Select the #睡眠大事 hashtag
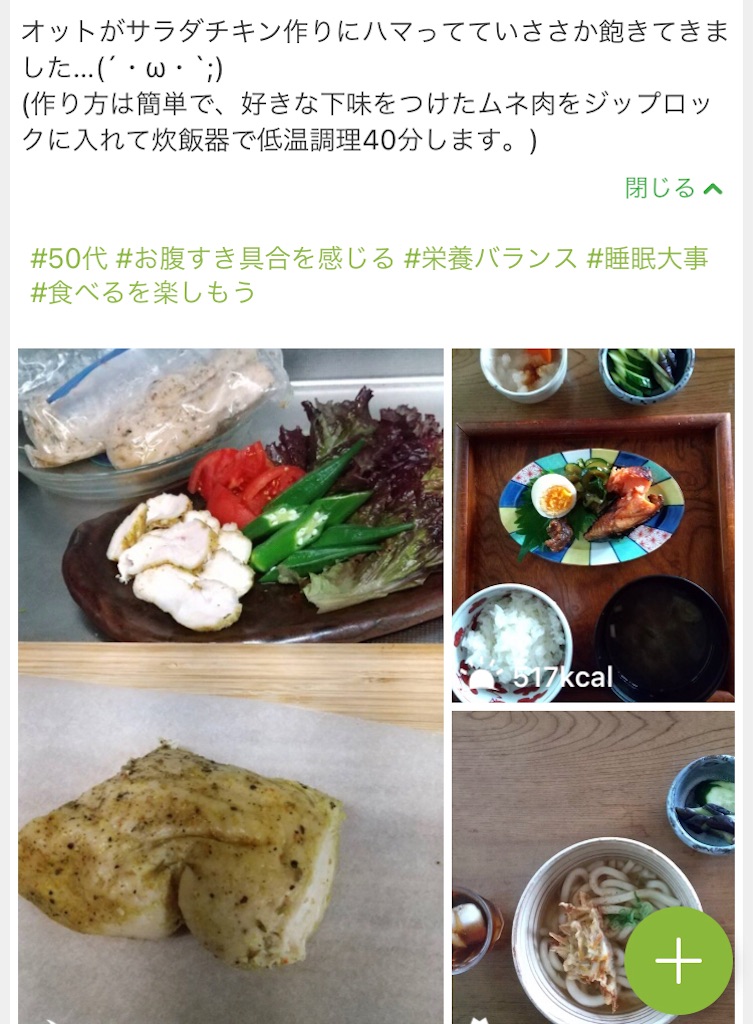 point(655,257)
